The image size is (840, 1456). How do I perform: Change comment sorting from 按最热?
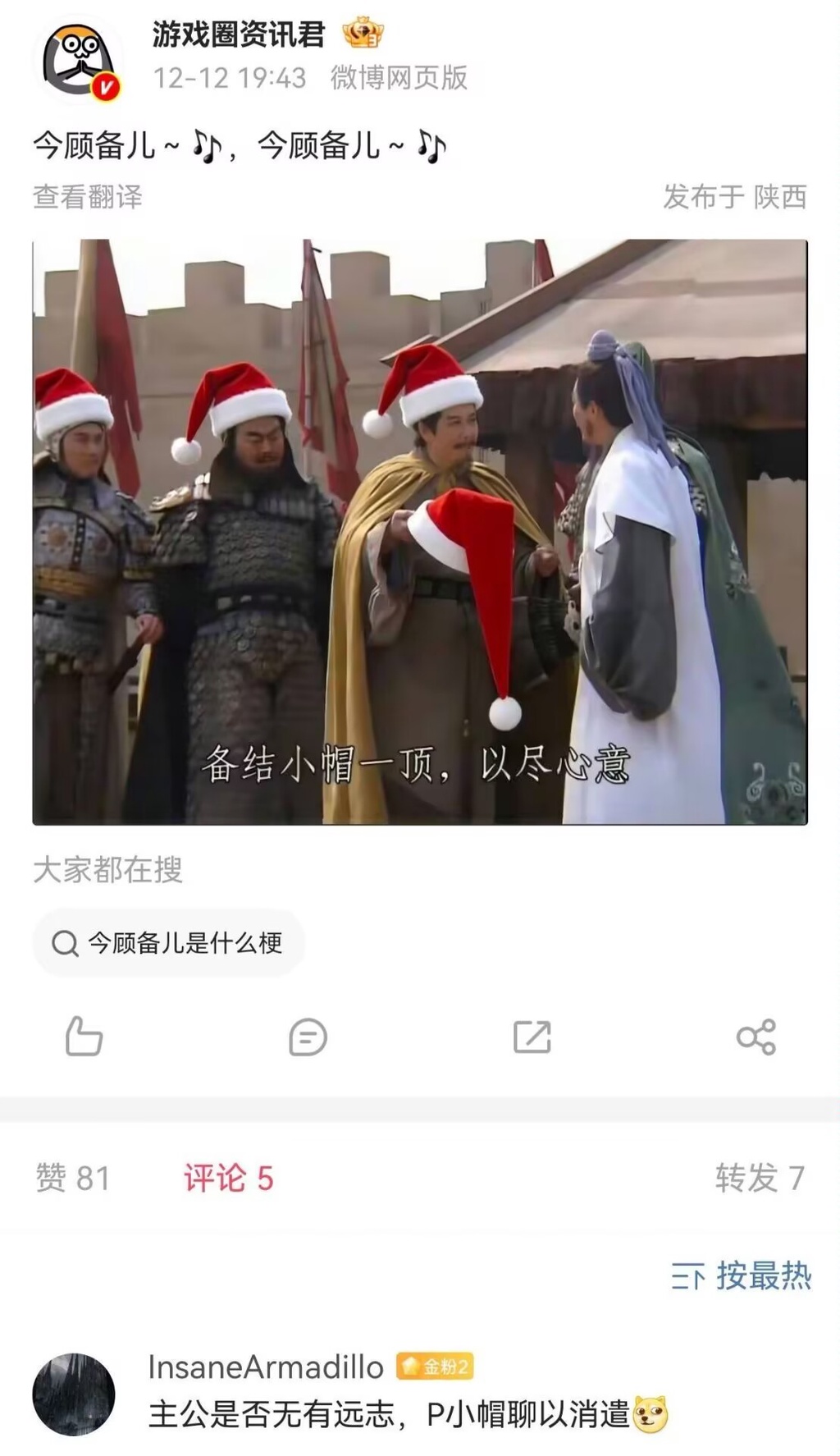[x=741, y=1276]
